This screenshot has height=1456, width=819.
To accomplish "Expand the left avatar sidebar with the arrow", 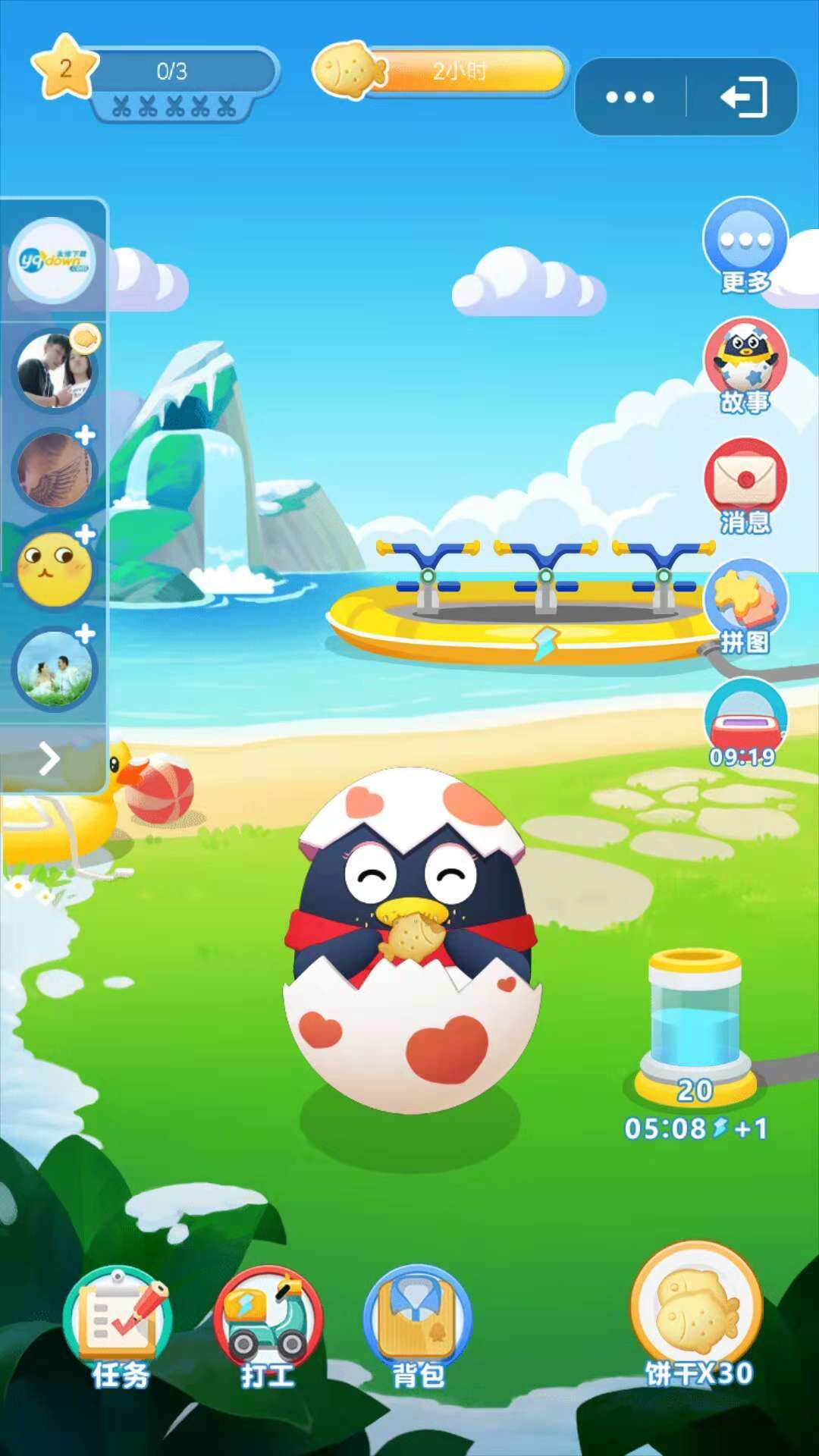I will tap(49, 757).
